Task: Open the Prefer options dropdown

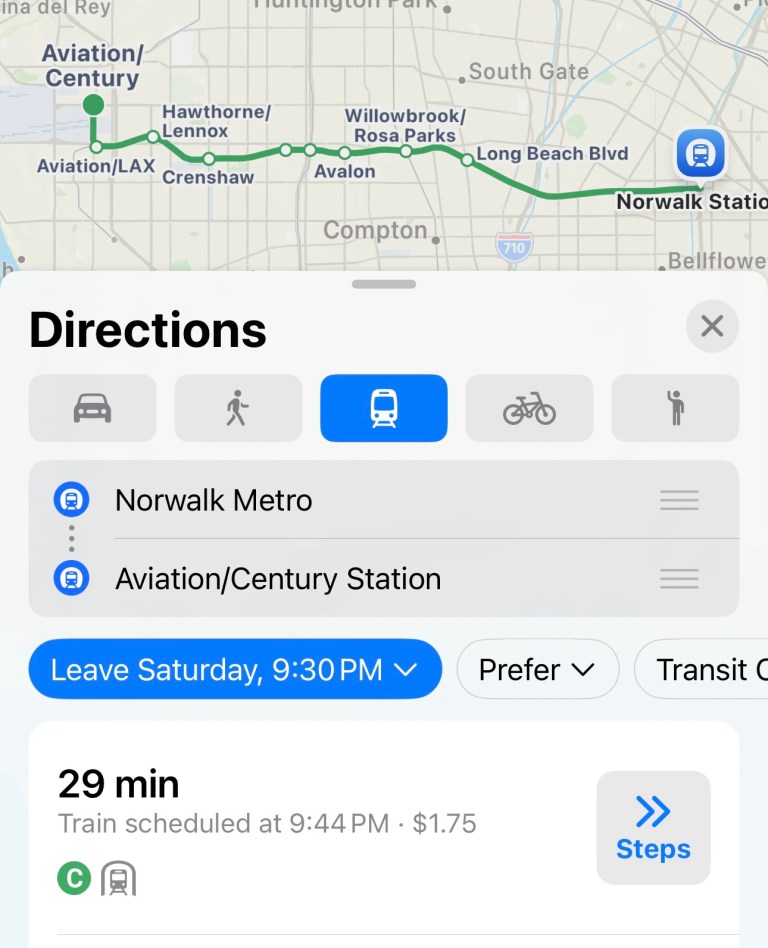Action: (x=538, y=669)
